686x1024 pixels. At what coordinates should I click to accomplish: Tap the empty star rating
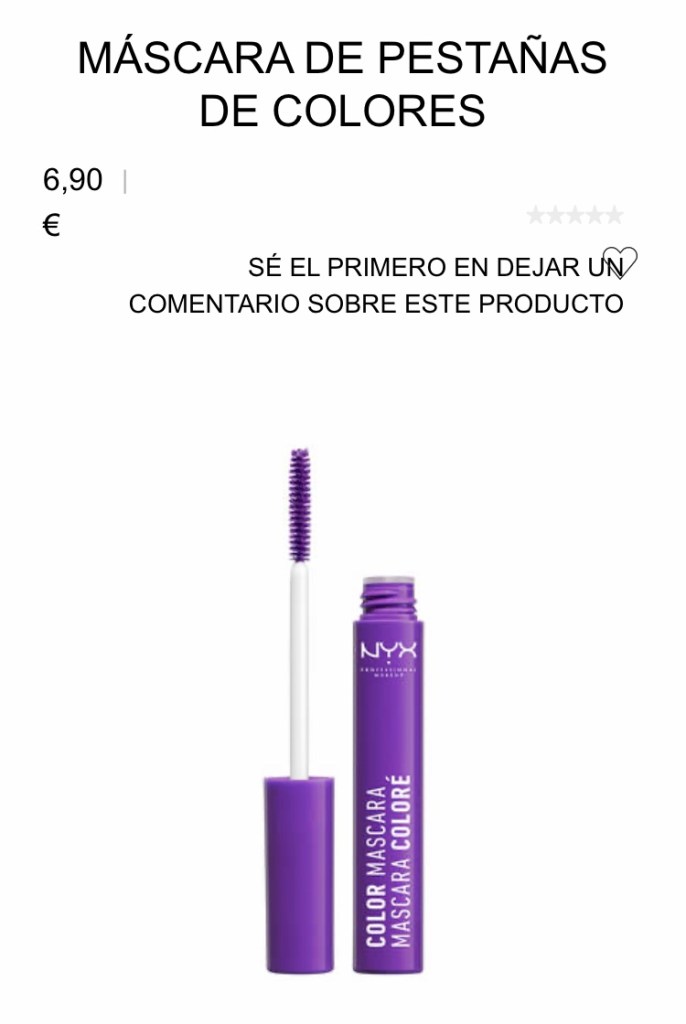[574, 215]
